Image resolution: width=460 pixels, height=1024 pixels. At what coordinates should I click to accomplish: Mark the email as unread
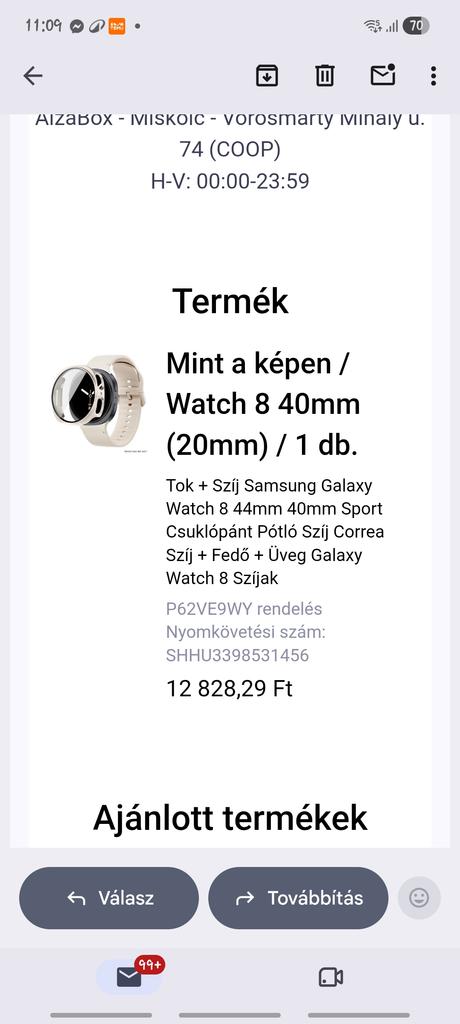point(383,75)
